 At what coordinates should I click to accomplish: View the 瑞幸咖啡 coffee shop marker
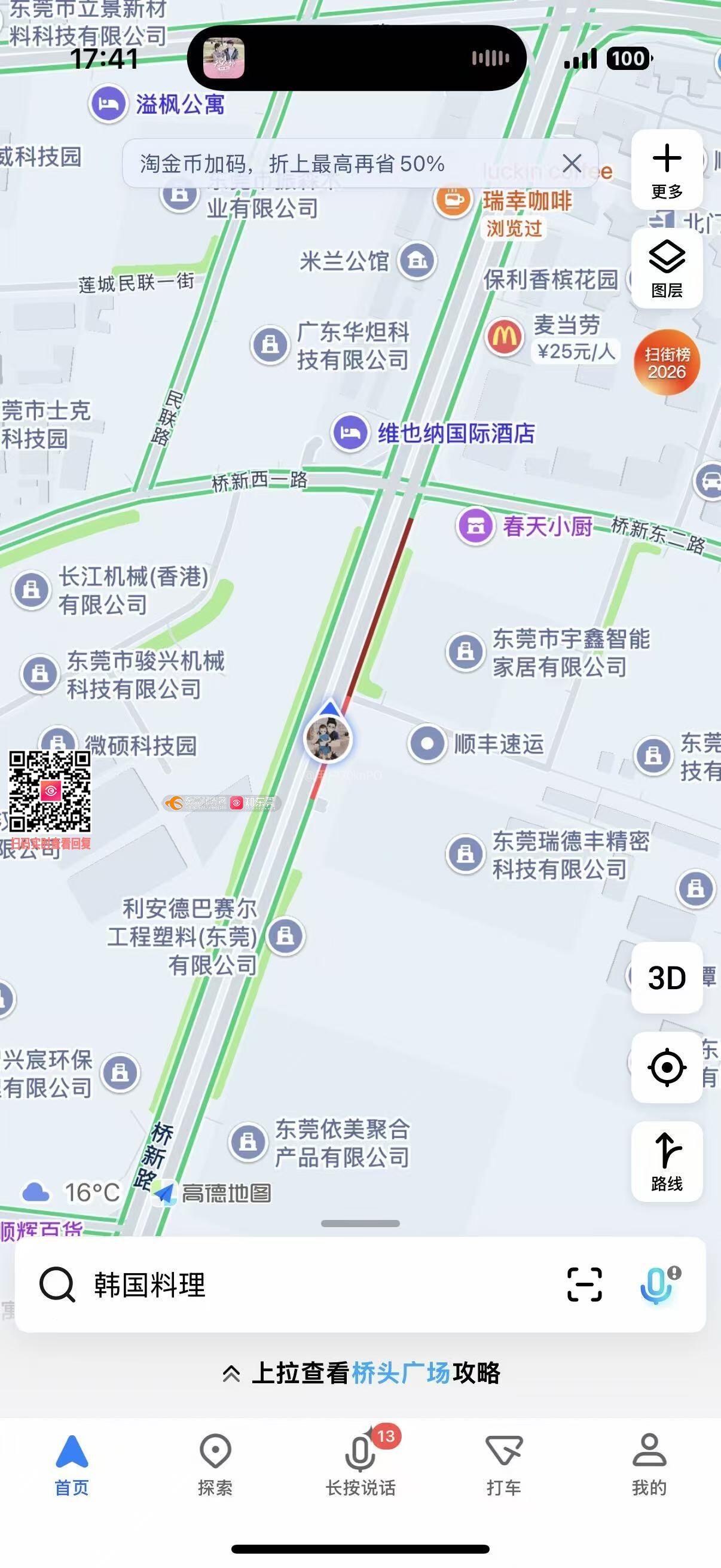(453, 200)
